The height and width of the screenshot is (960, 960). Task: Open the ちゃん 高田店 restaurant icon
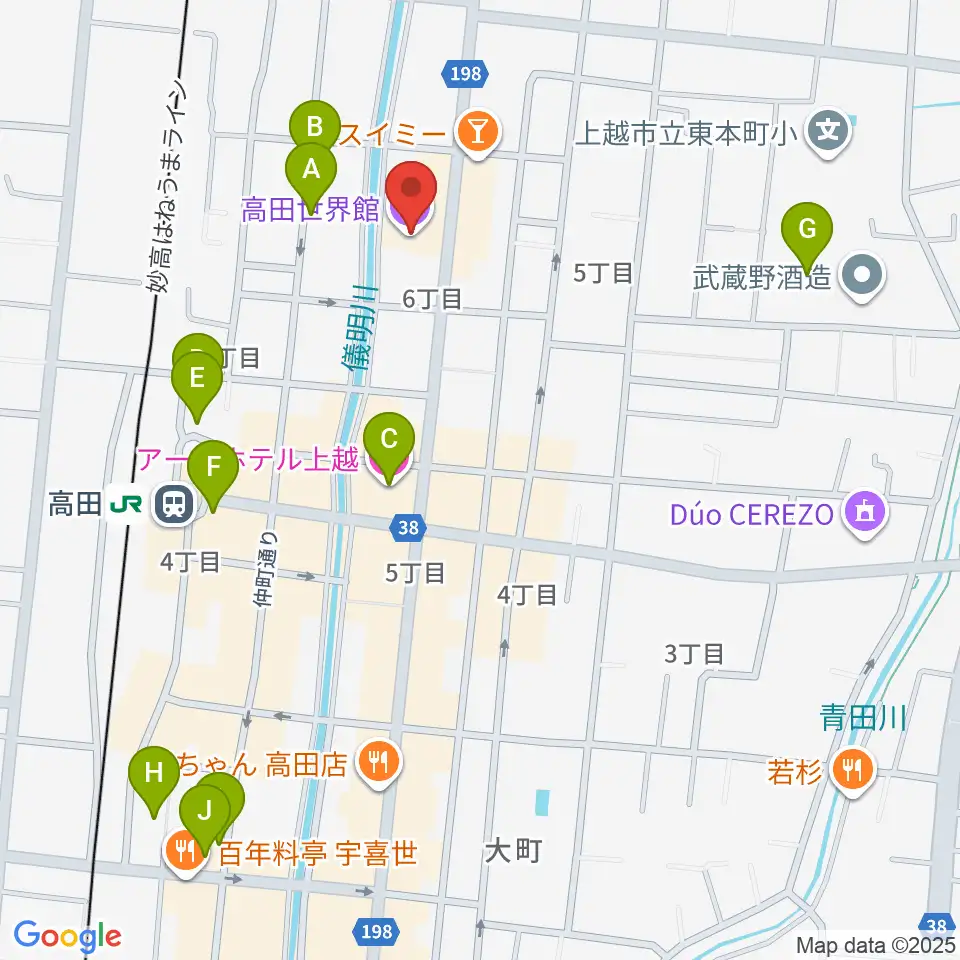pos(379,763)
